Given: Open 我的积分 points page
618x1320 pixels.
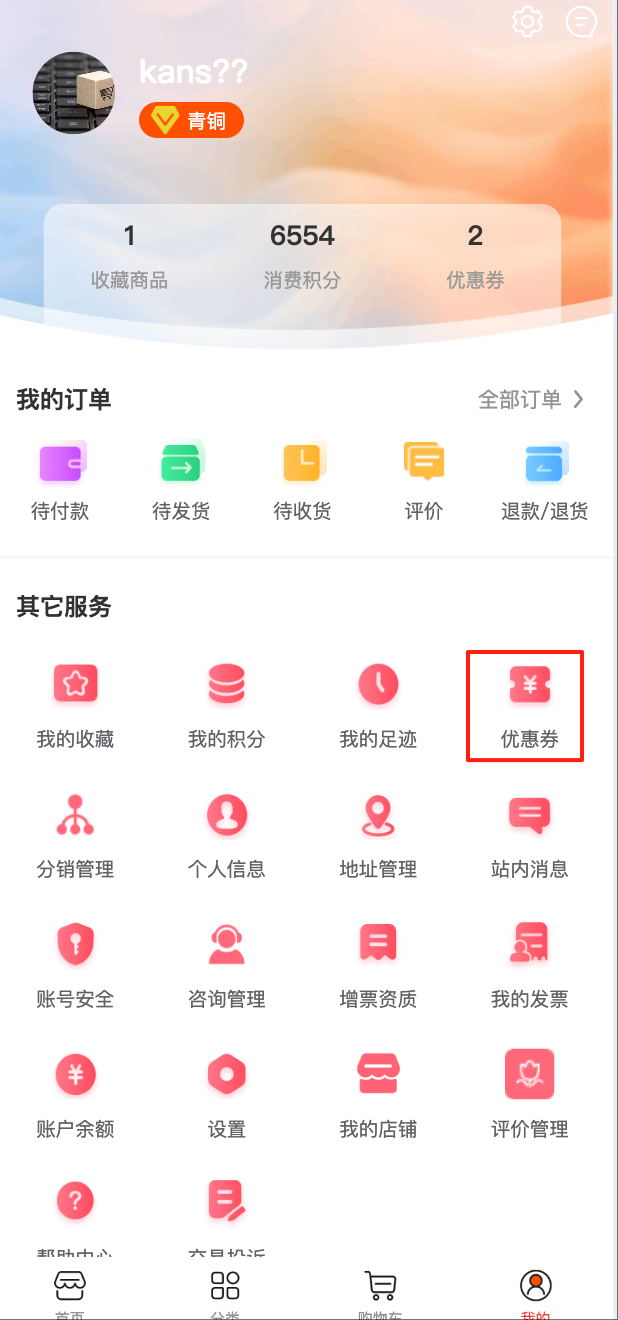Looking at the screenshot, I should 227,706.
